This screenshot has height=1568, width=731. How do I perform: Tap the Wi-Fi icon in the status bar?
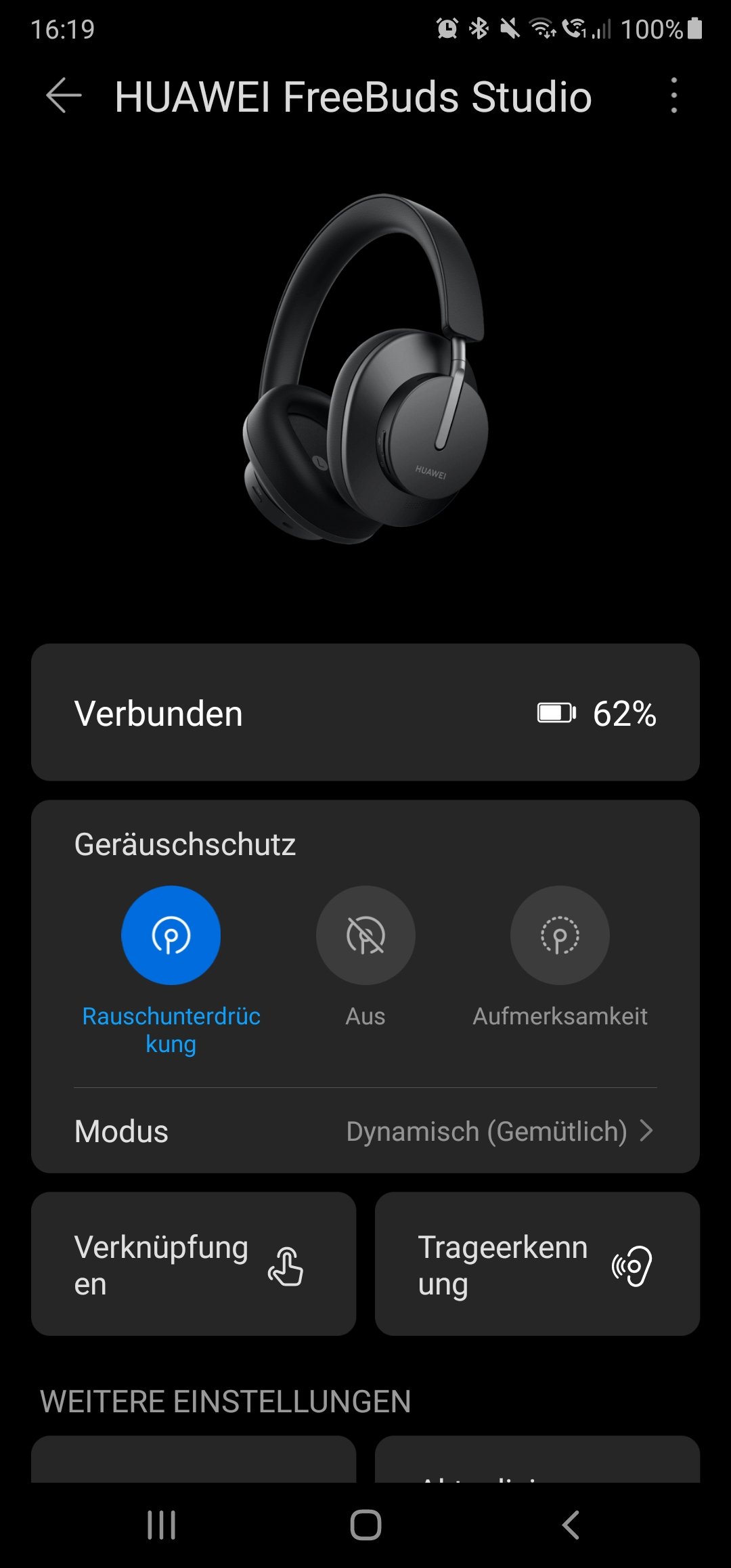(540, 28)
